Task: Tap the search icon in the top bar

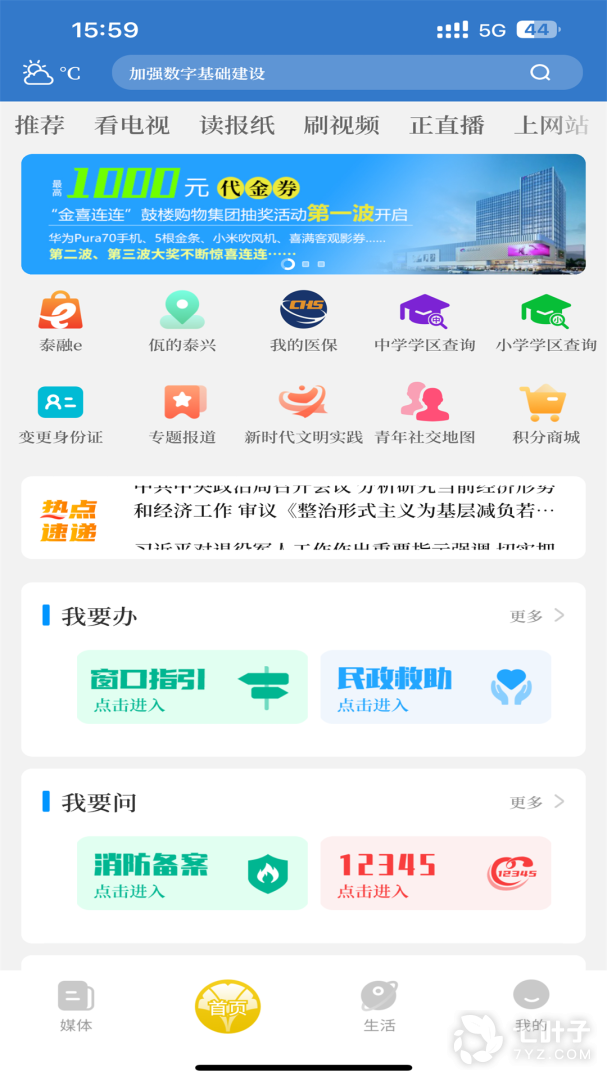Action: click(x=540, y=72)
